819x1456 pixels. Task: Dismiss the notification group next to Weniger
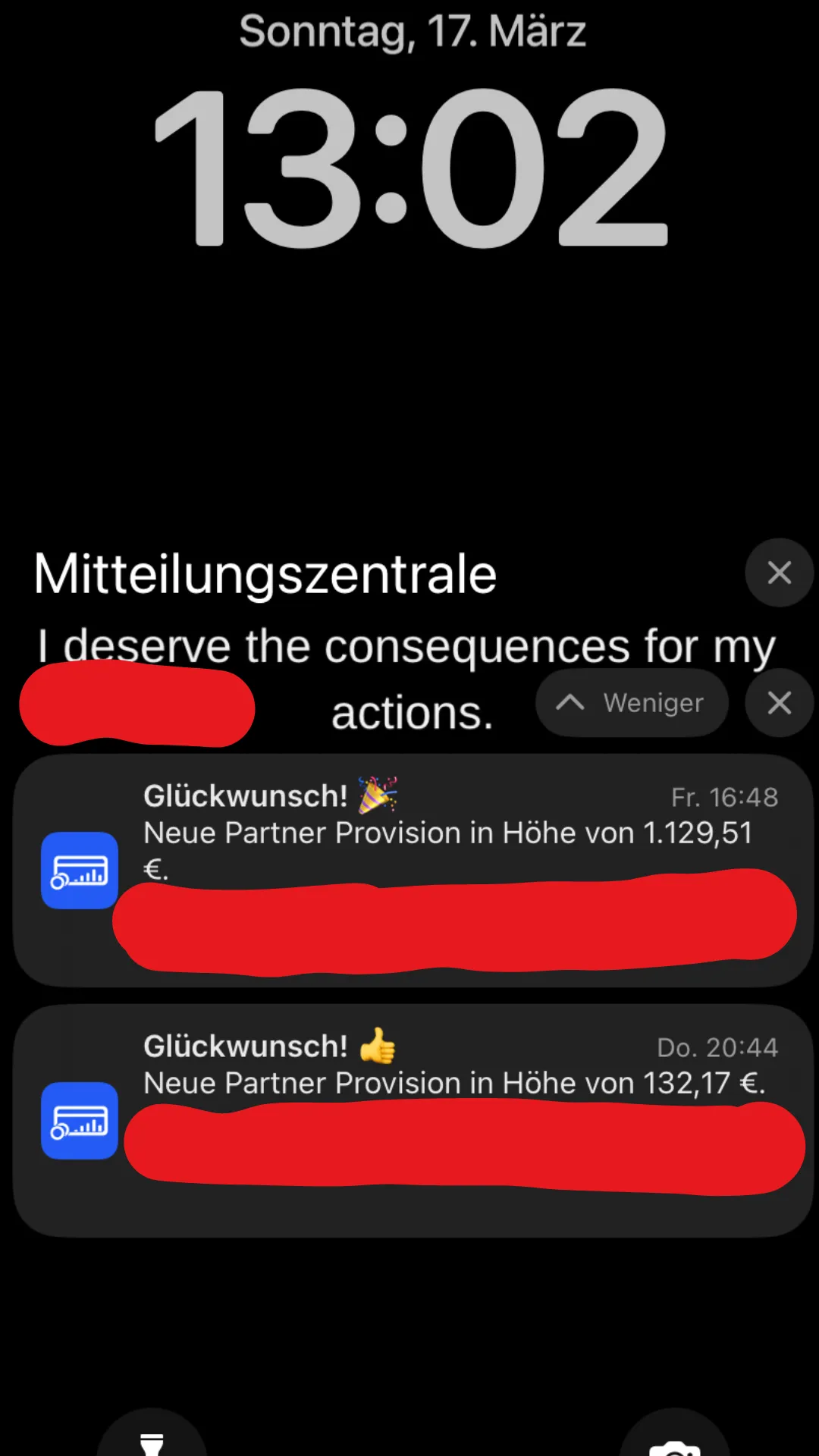click(779, 703)
